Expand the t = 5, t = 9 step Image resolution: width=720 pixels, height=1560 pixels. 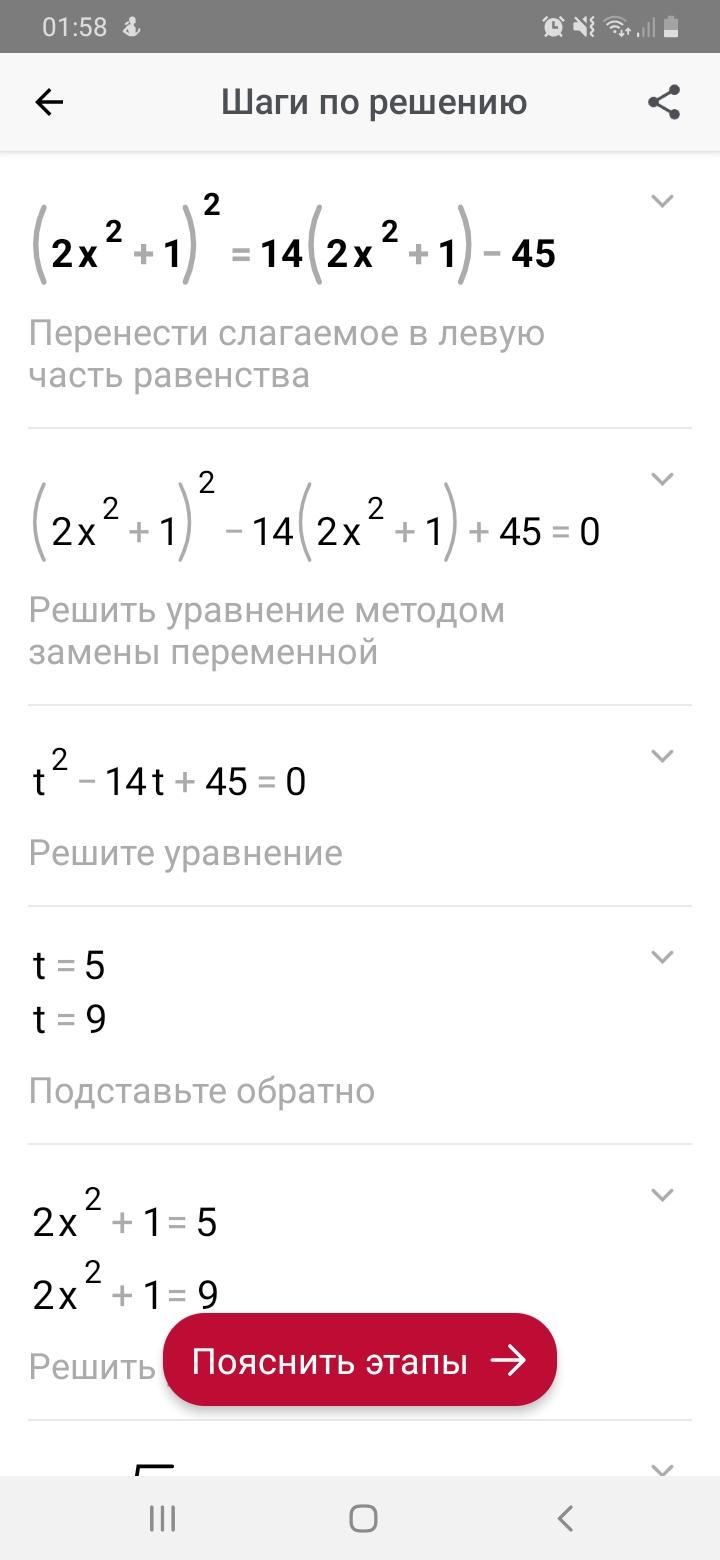point(662,957)
